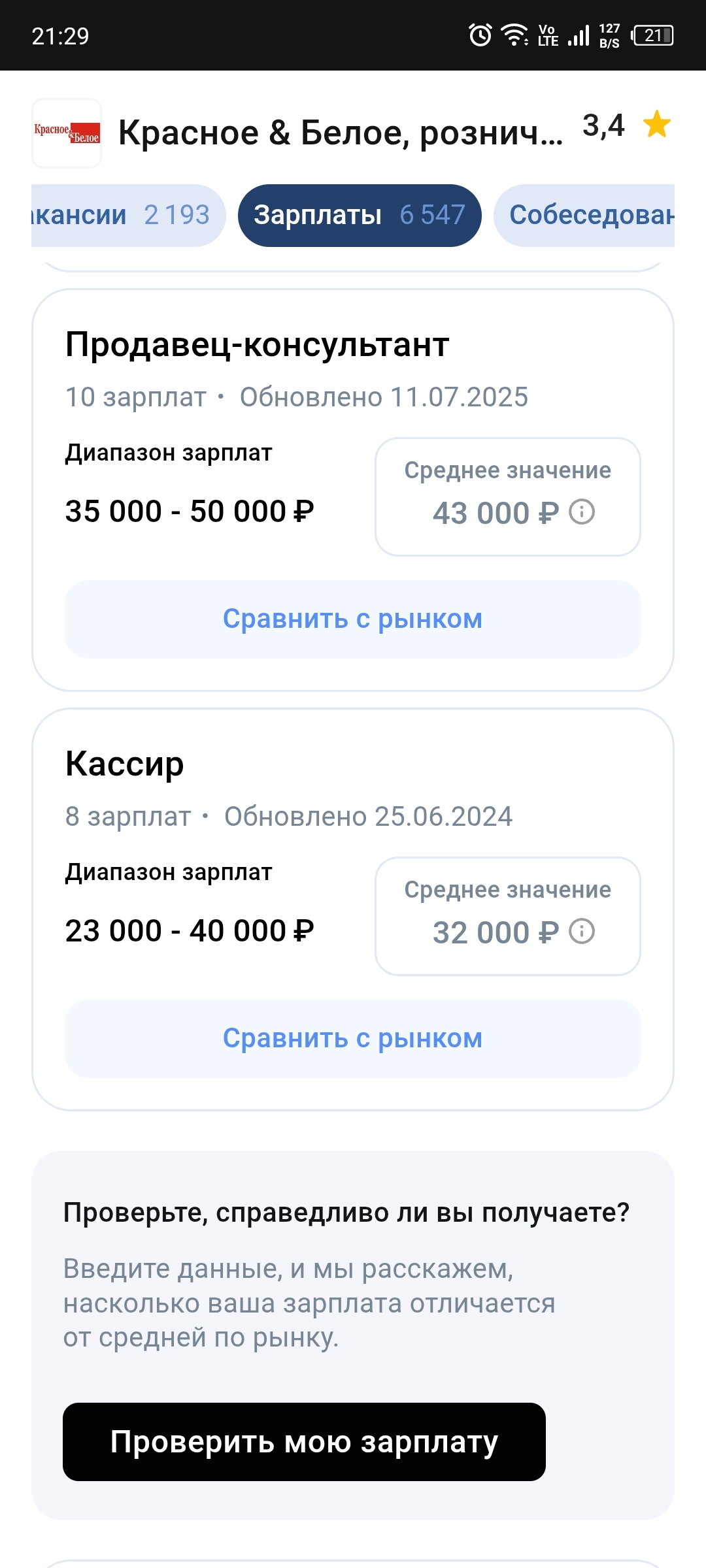Show info about the 32 000 ₽ average
Image resolution: width=706 pixels, height=1568 pixels.
pos(582,932)
